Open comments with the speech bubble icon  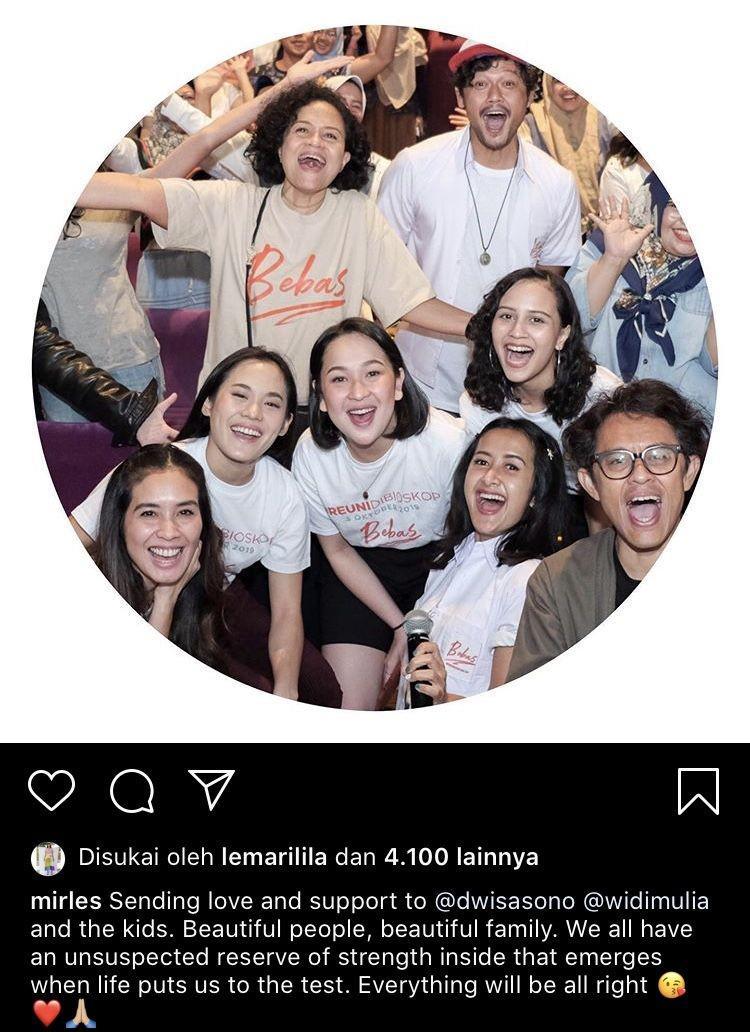132,791
